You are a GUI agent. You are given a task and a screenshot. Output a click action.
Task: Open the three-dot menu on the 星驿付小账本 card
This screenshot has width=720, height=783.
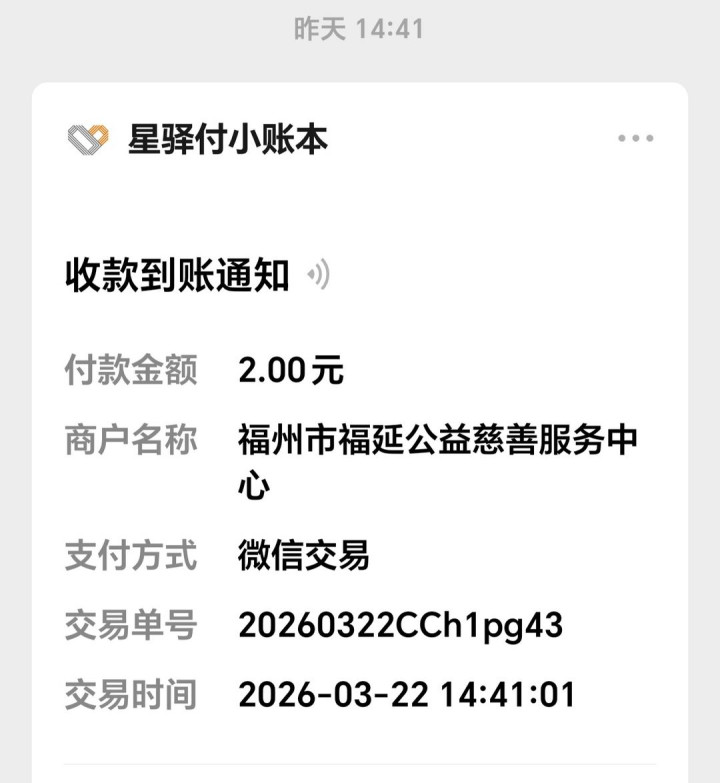click(x=635, y=139)
